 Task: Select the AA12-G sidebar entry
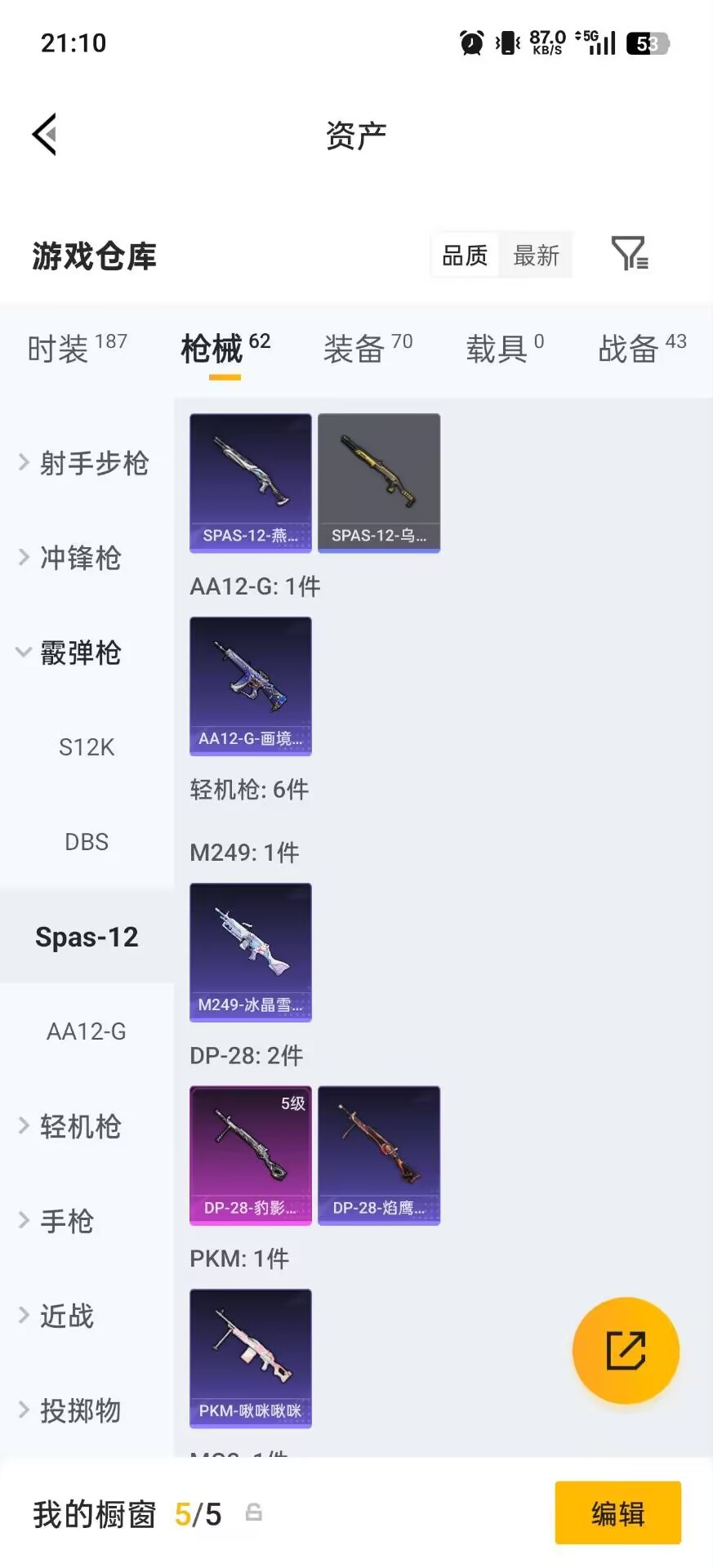86,1031
